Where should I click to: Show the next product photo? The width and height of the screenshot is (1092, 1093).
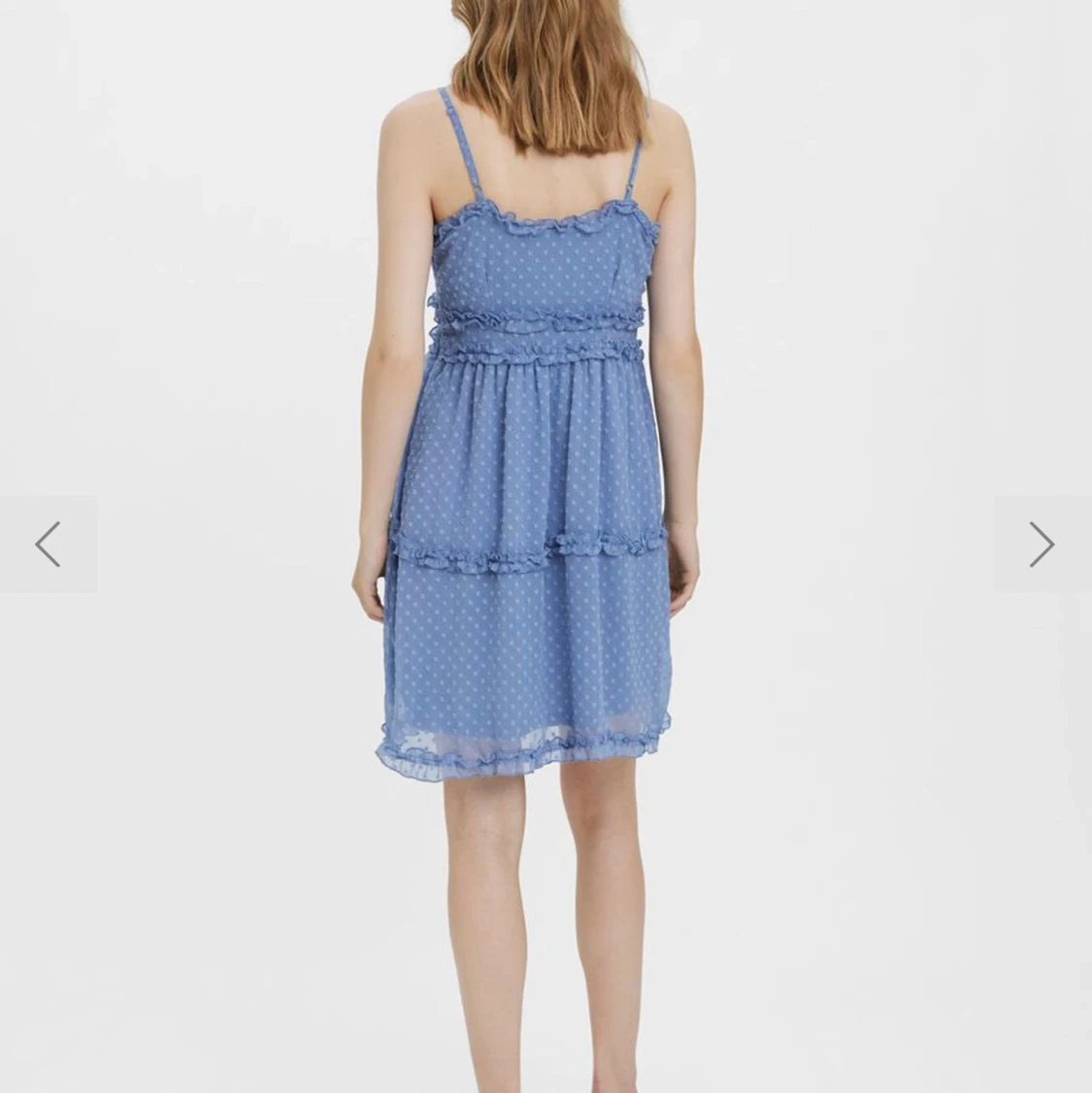point(1042,544)
